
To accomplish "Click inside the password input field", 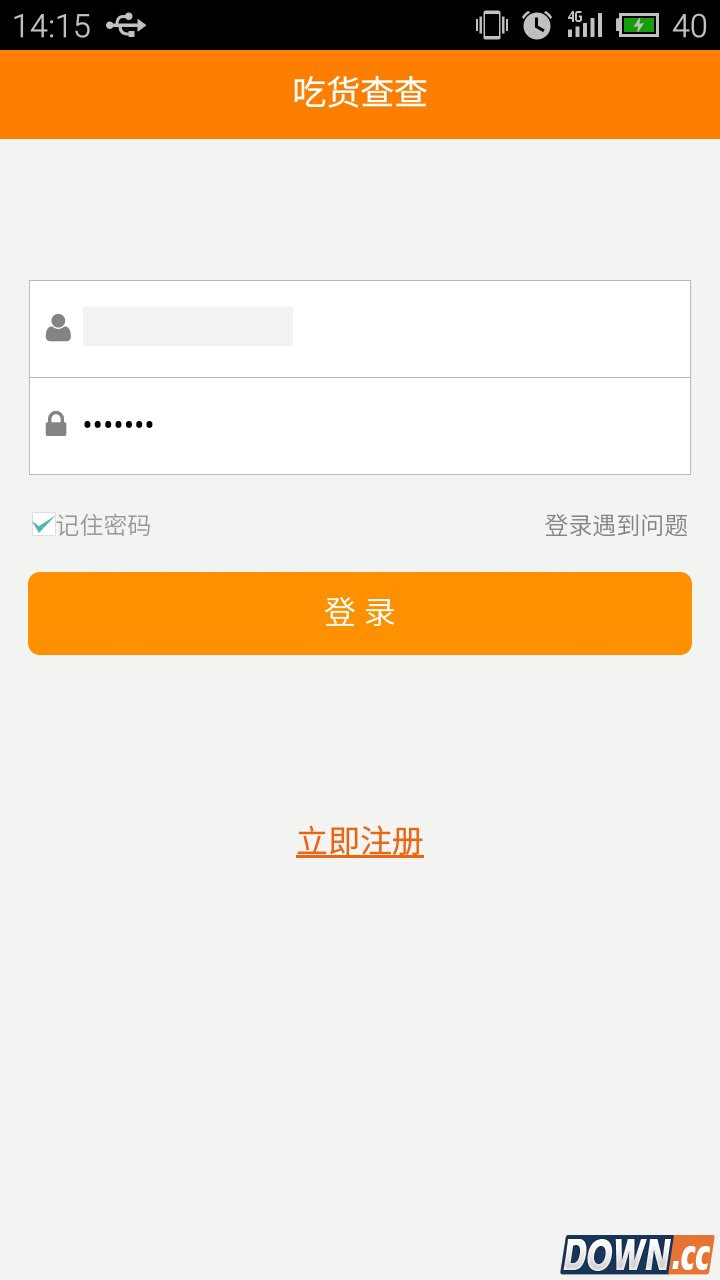I will click(300, 424).
